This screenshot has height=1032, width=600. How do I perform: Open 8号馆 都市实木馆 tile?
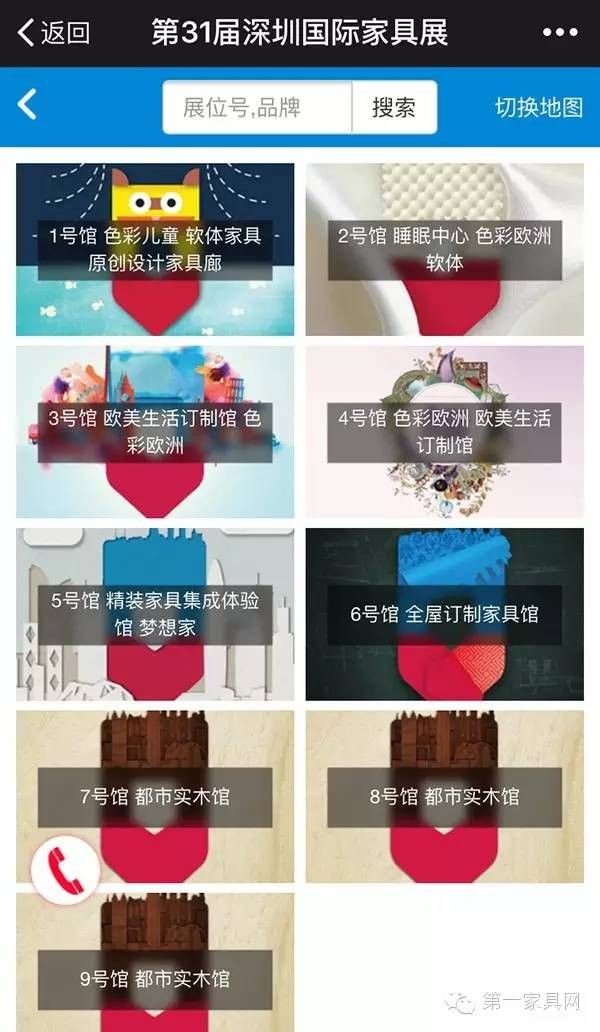click(445, 796)
